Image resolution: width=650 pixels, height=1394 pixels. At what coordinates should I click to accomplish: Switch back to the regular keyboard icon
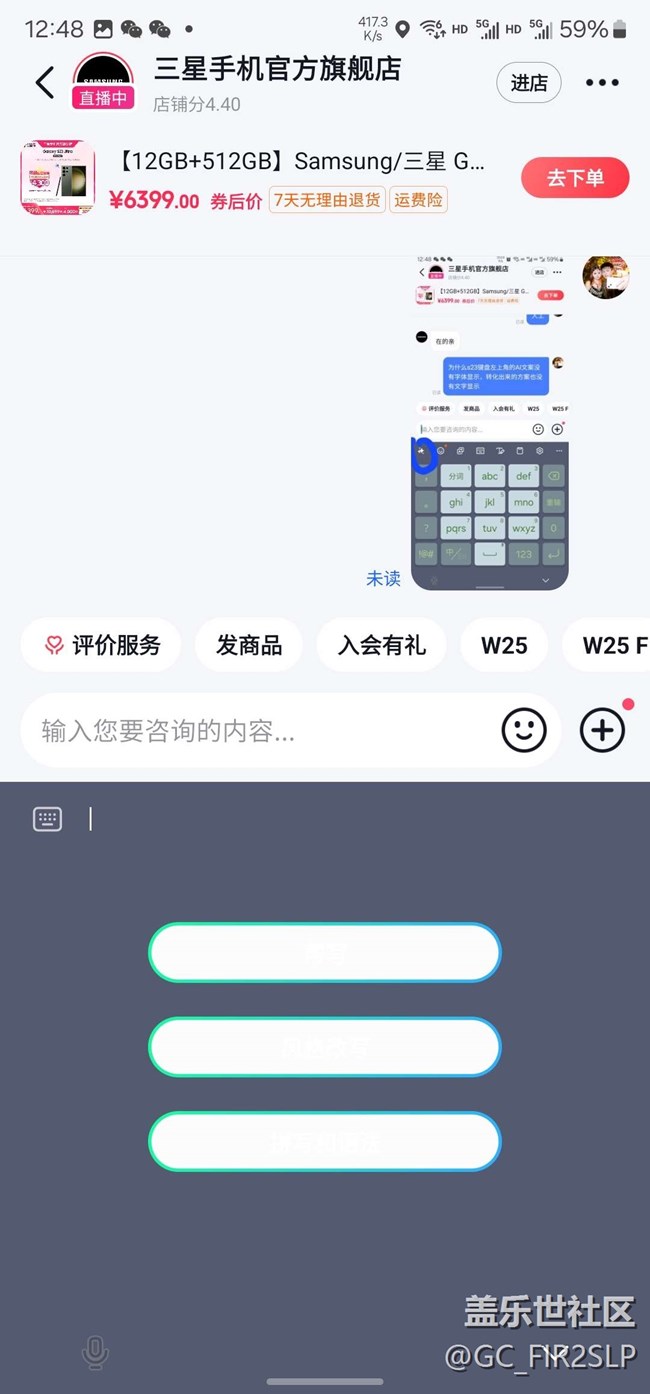(x=47, y=819)
